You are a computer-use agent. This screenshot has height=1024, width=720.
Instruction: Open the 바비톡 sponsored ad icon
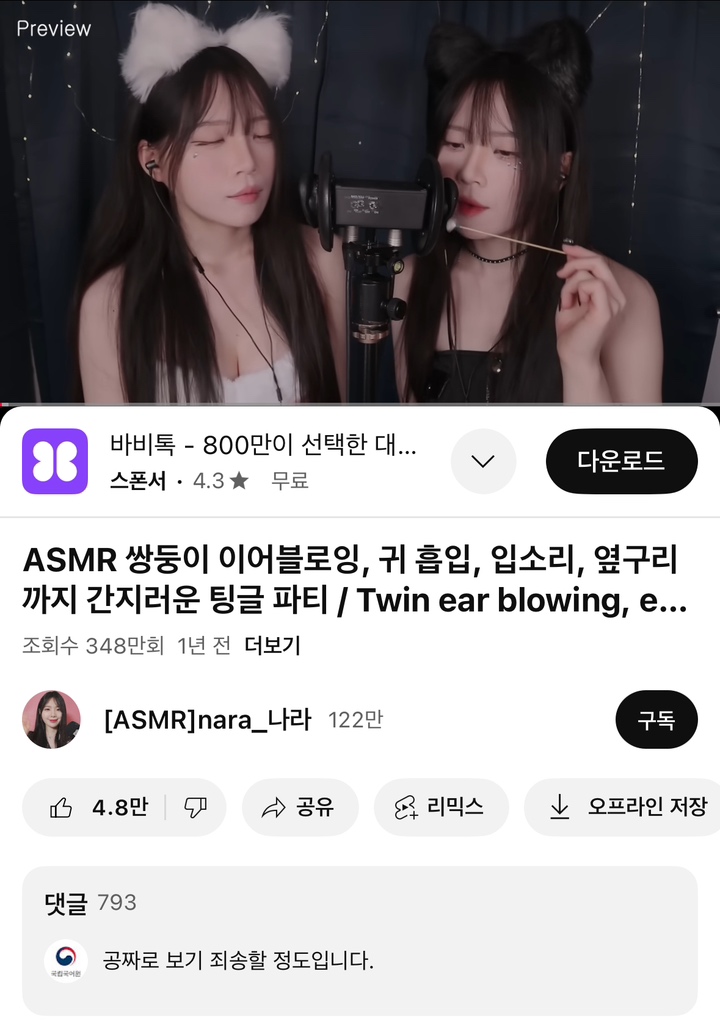point(55,461)
